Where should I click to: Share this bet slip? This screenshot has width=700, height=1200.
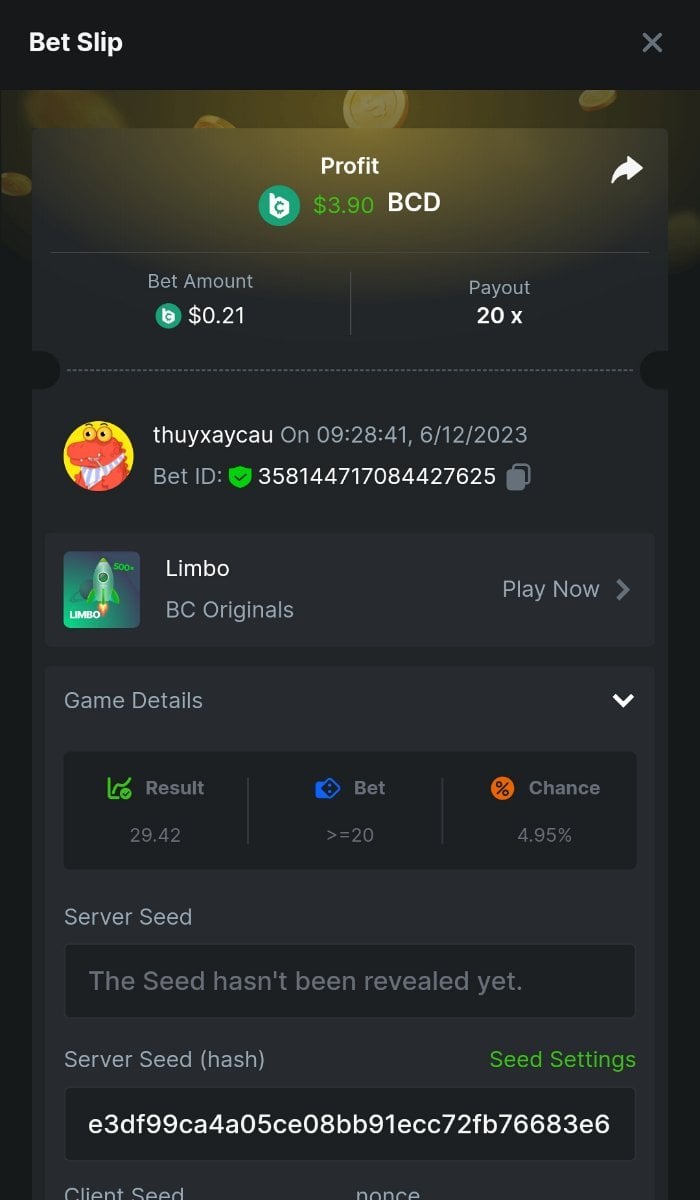tap(626, 170)
